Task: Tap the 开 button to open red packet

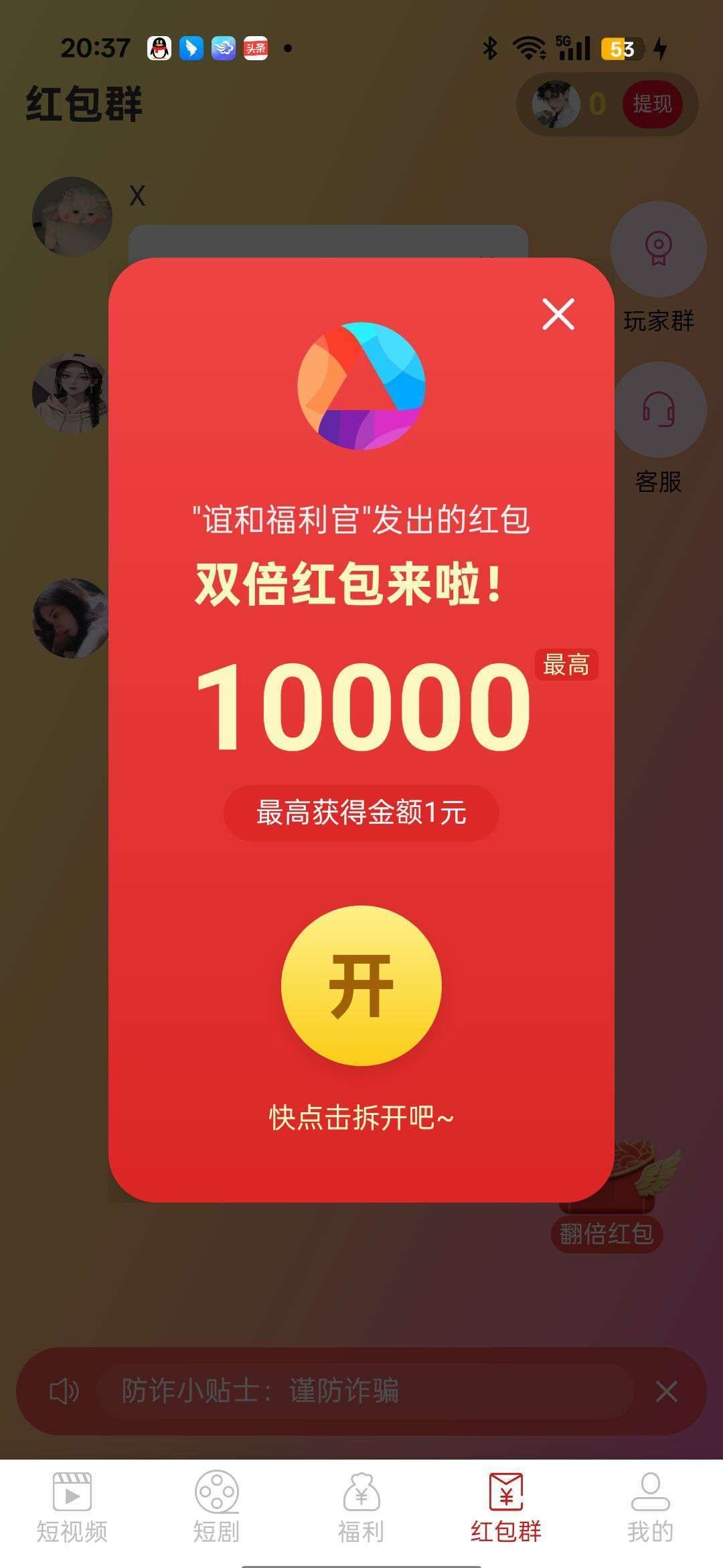Action: tap(361, 985)
